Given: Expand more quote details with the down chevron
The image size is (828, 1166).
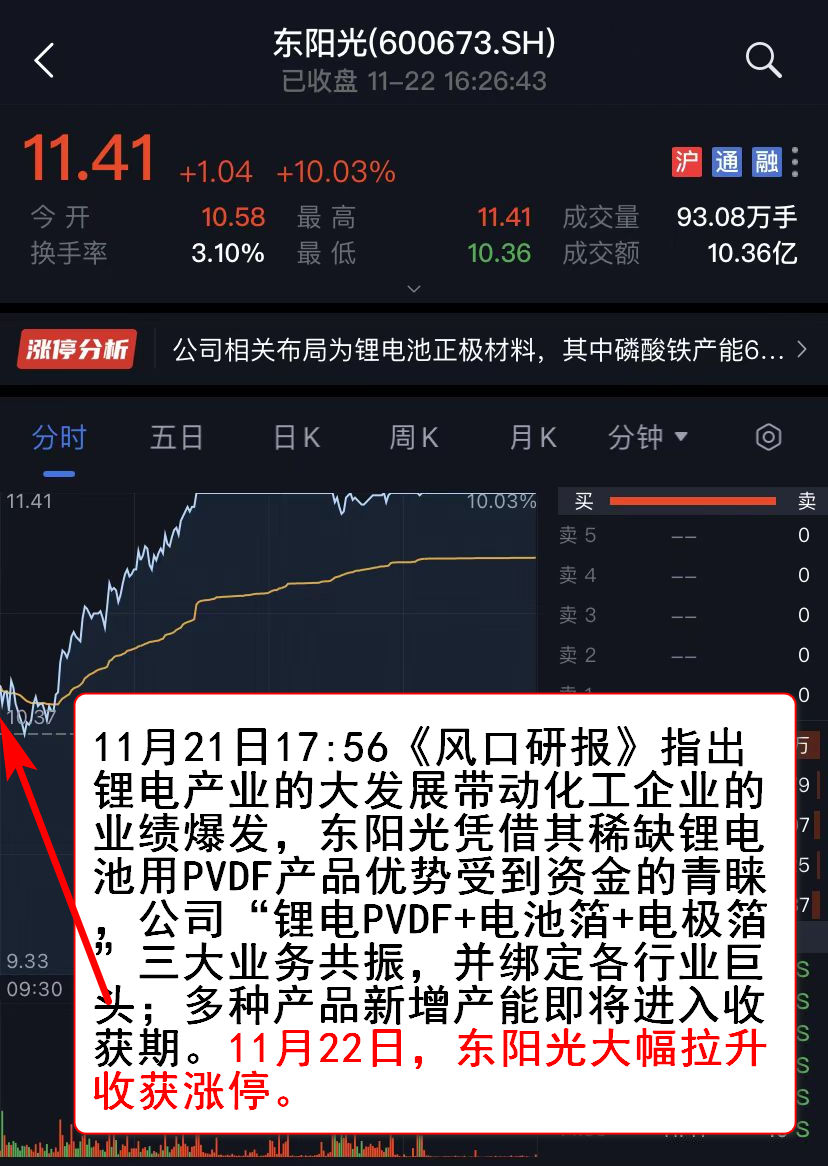Looking at the screenshot, I should click(x=414, y=289).
